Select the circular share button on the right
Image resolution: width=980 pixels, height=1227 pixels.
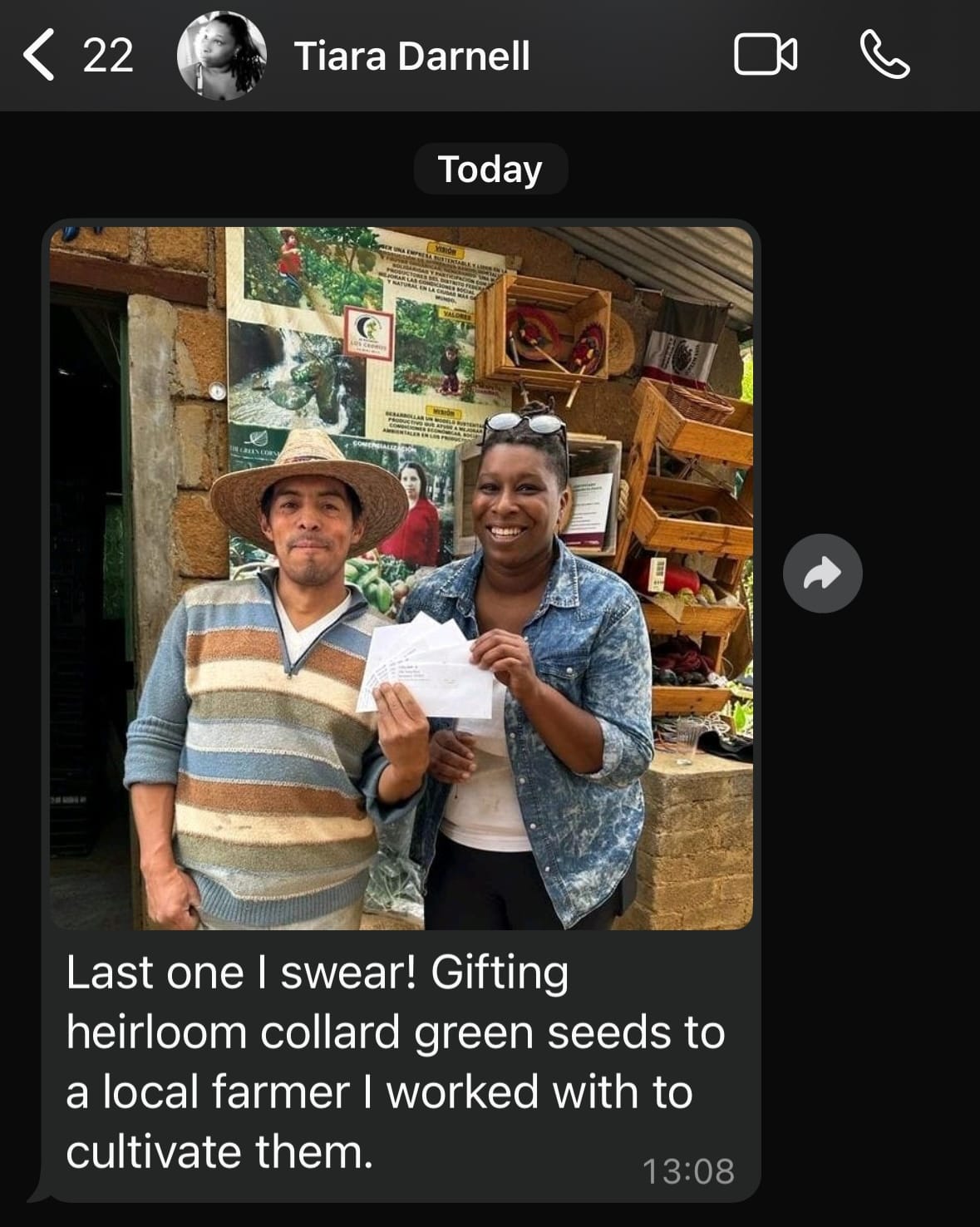point(821,573)
